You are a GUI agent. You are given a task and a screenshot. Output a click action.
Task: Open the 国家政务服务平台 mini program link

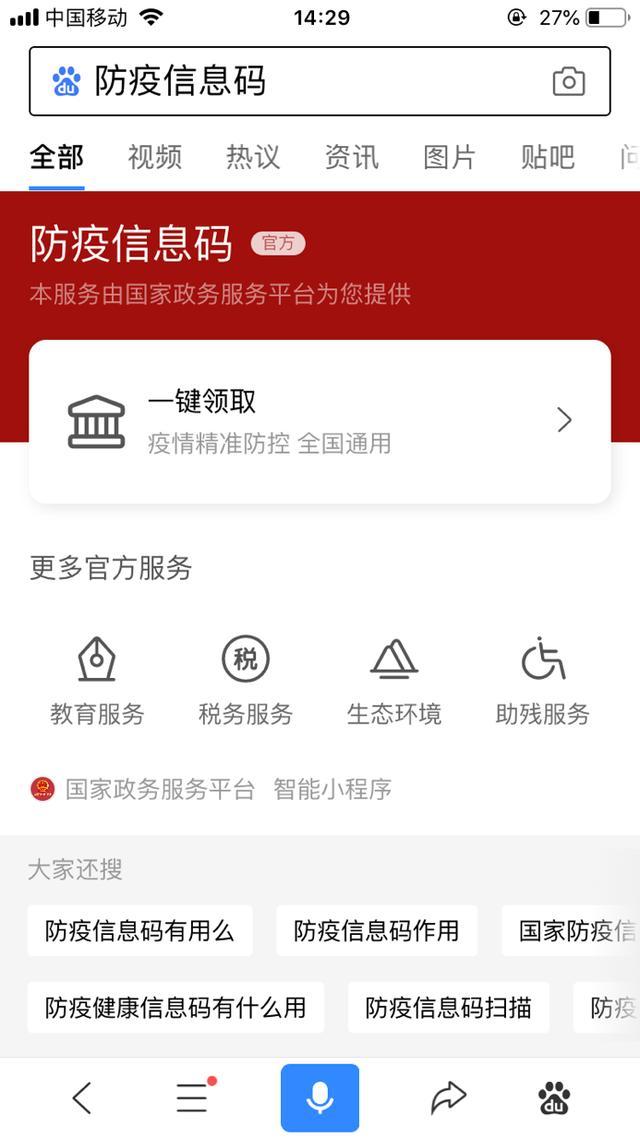[x=211, y=789]
